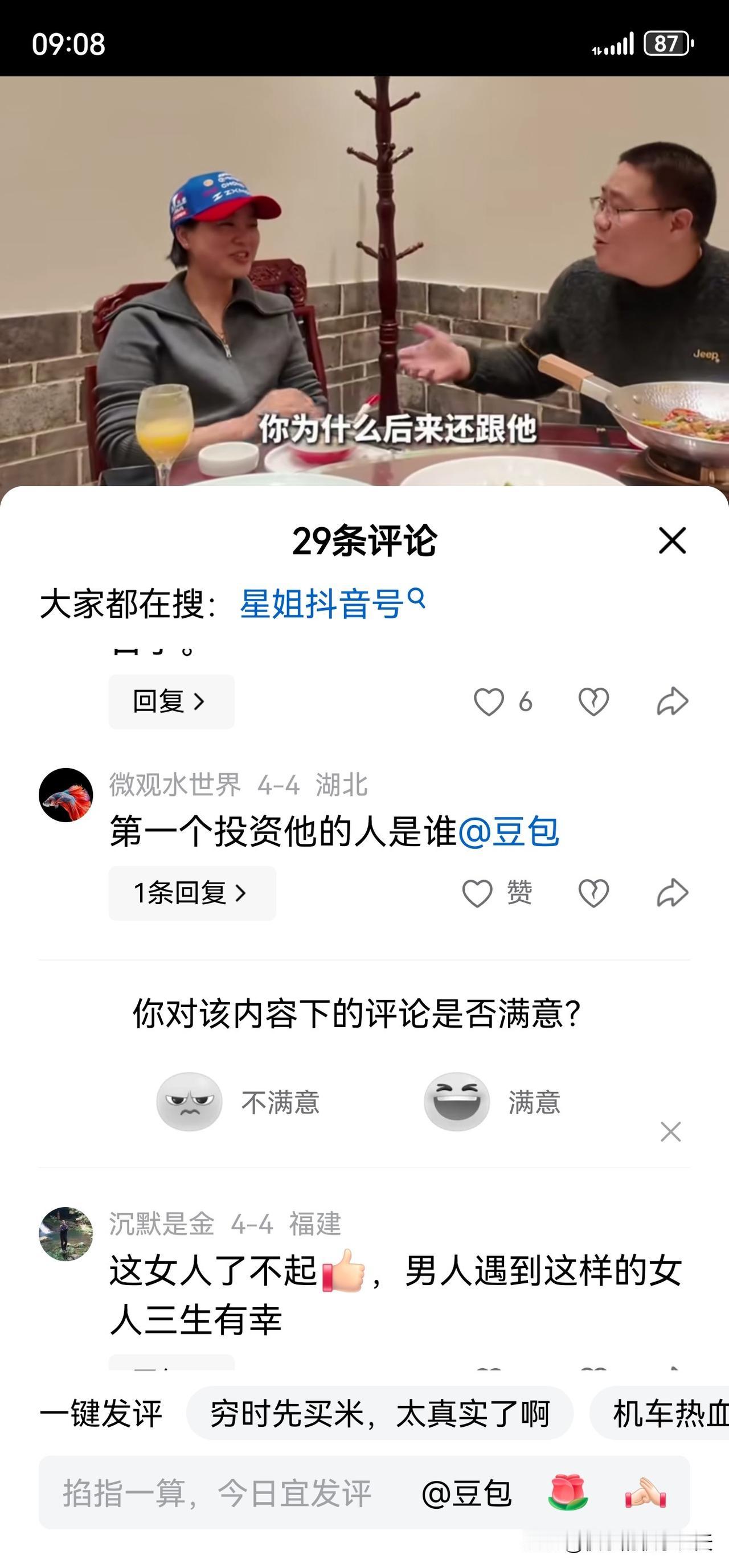Open the 回复 replies of the top comment
Screen dimensions: 729x1568
[x=171, y=702]
